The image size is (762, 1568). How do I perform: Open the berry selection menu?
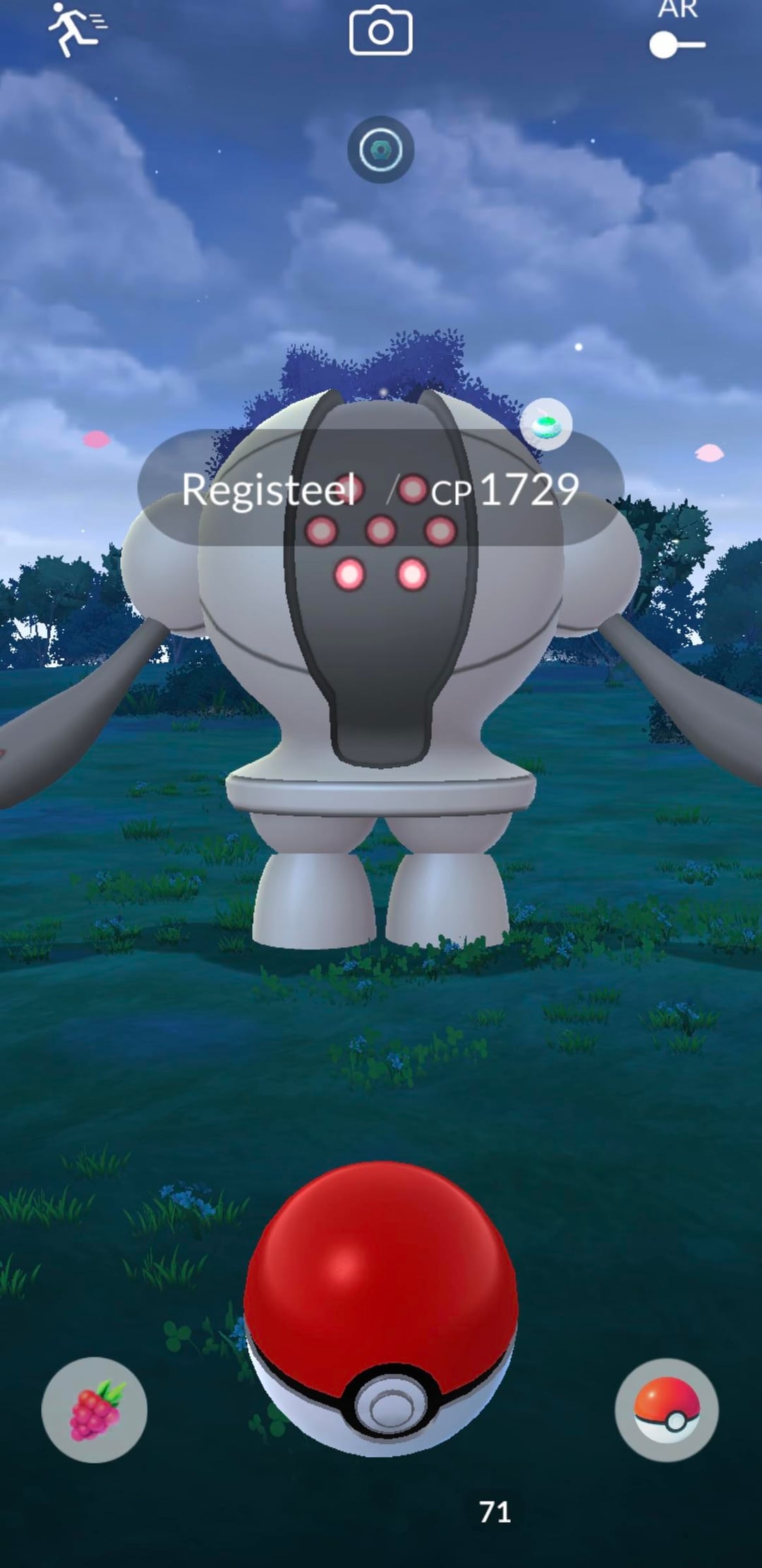(95, 1409)
